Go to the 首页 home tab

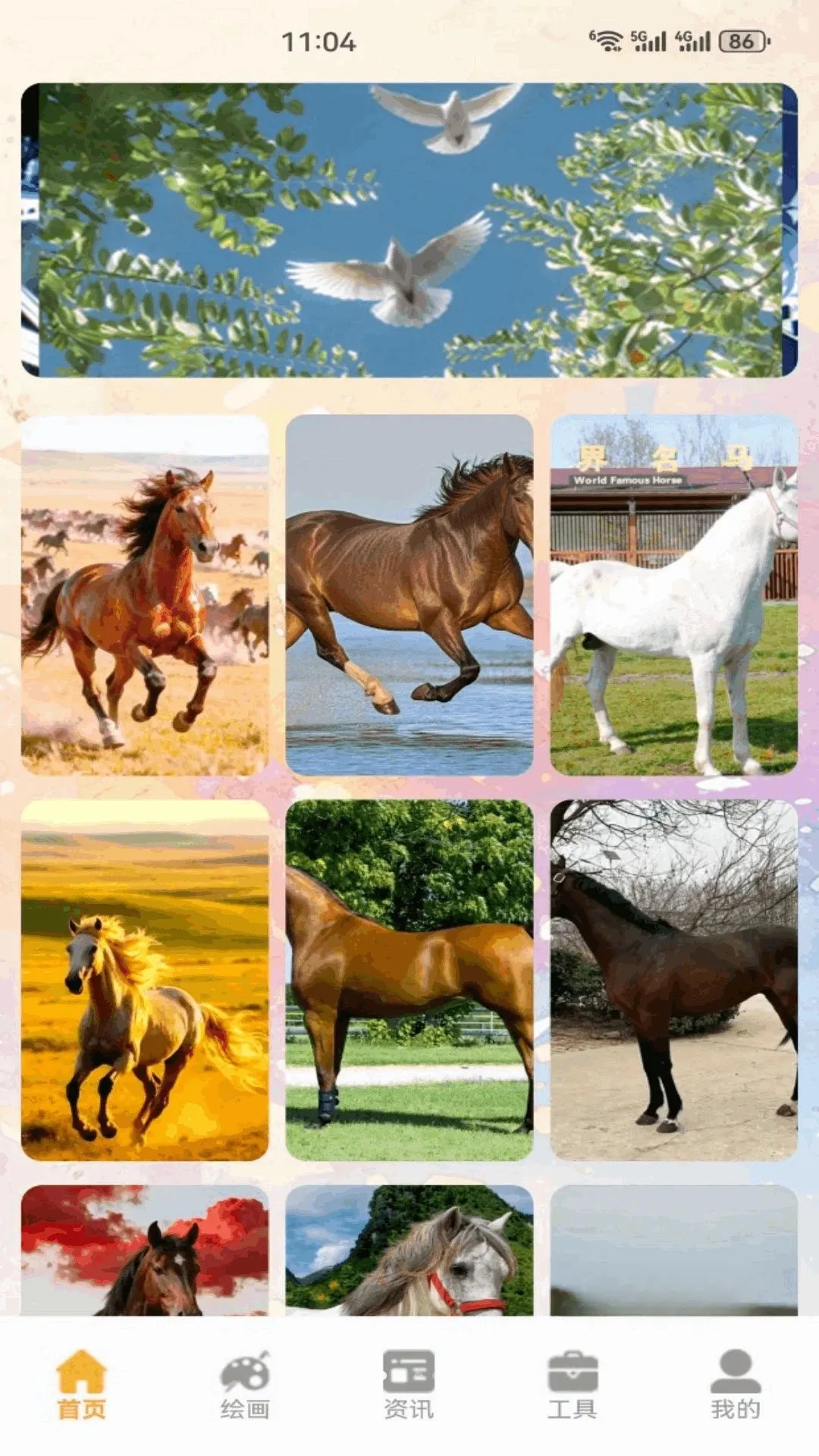82,1385
